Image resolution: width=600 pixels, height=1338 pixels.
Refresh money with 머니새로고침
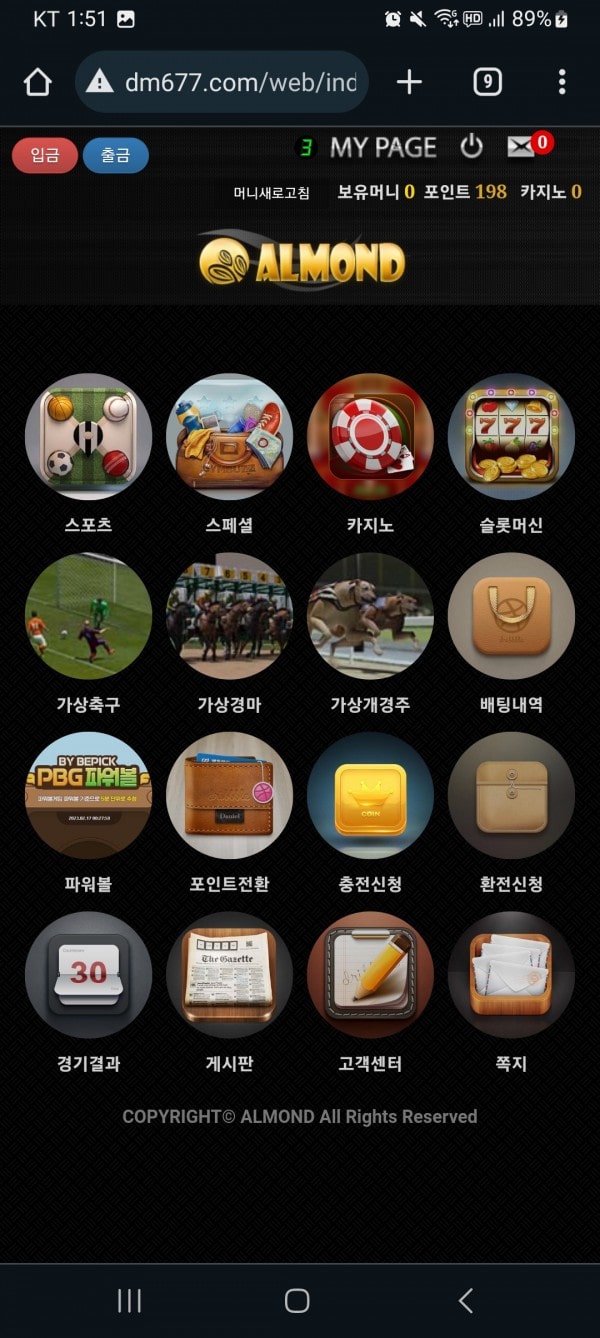[272, 192]
